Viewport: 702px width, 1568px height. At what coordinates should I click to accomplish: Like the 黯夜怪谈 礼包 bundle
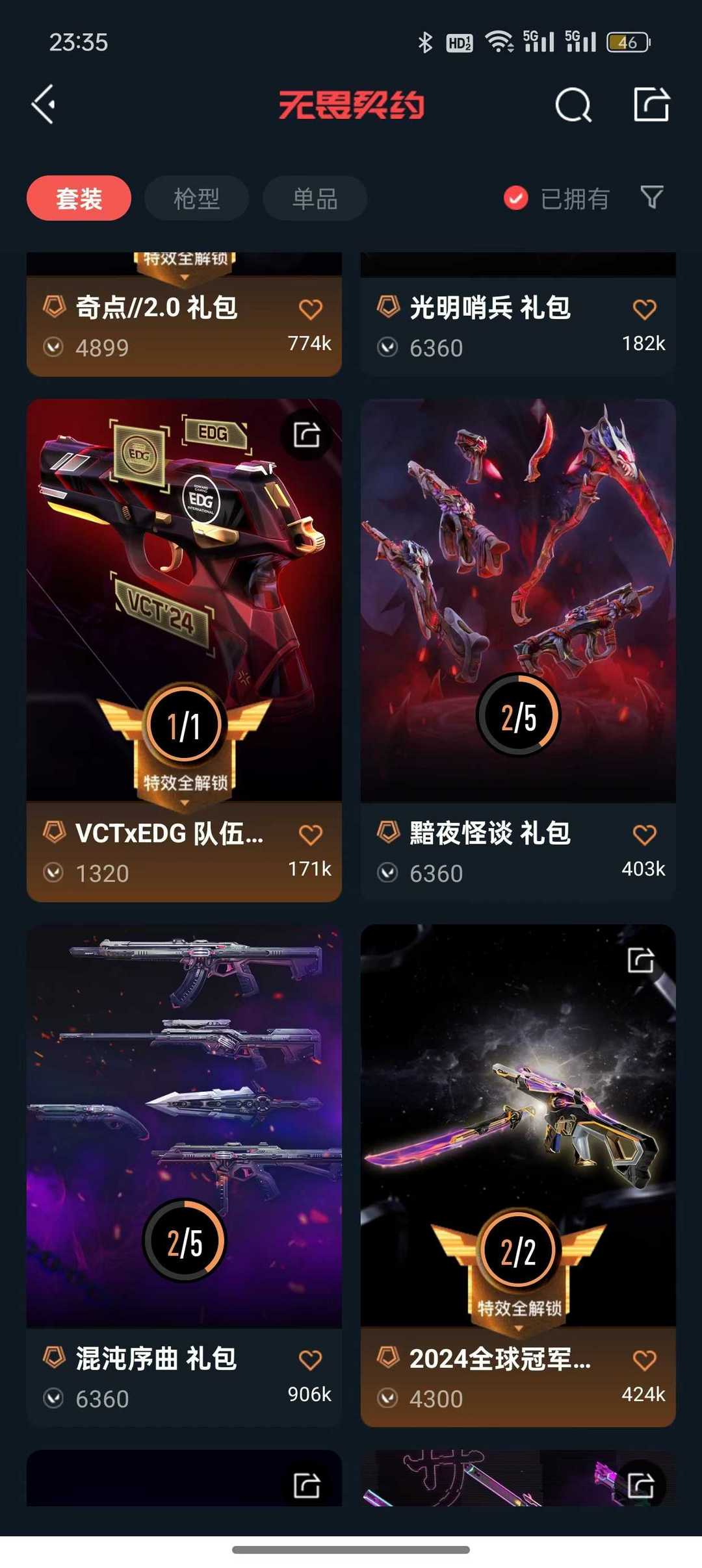[x=645, y=835]
